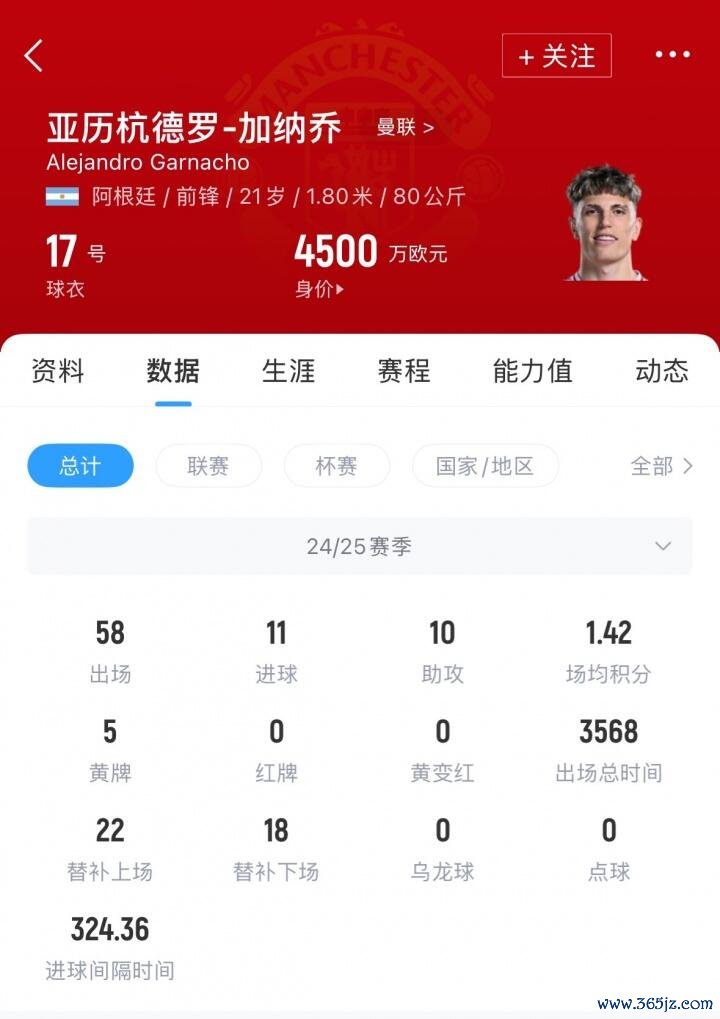Screen dimensions: 720x1019
Task: Switch to the 赛程 schedule tab
Action: (x=404, y=372)
